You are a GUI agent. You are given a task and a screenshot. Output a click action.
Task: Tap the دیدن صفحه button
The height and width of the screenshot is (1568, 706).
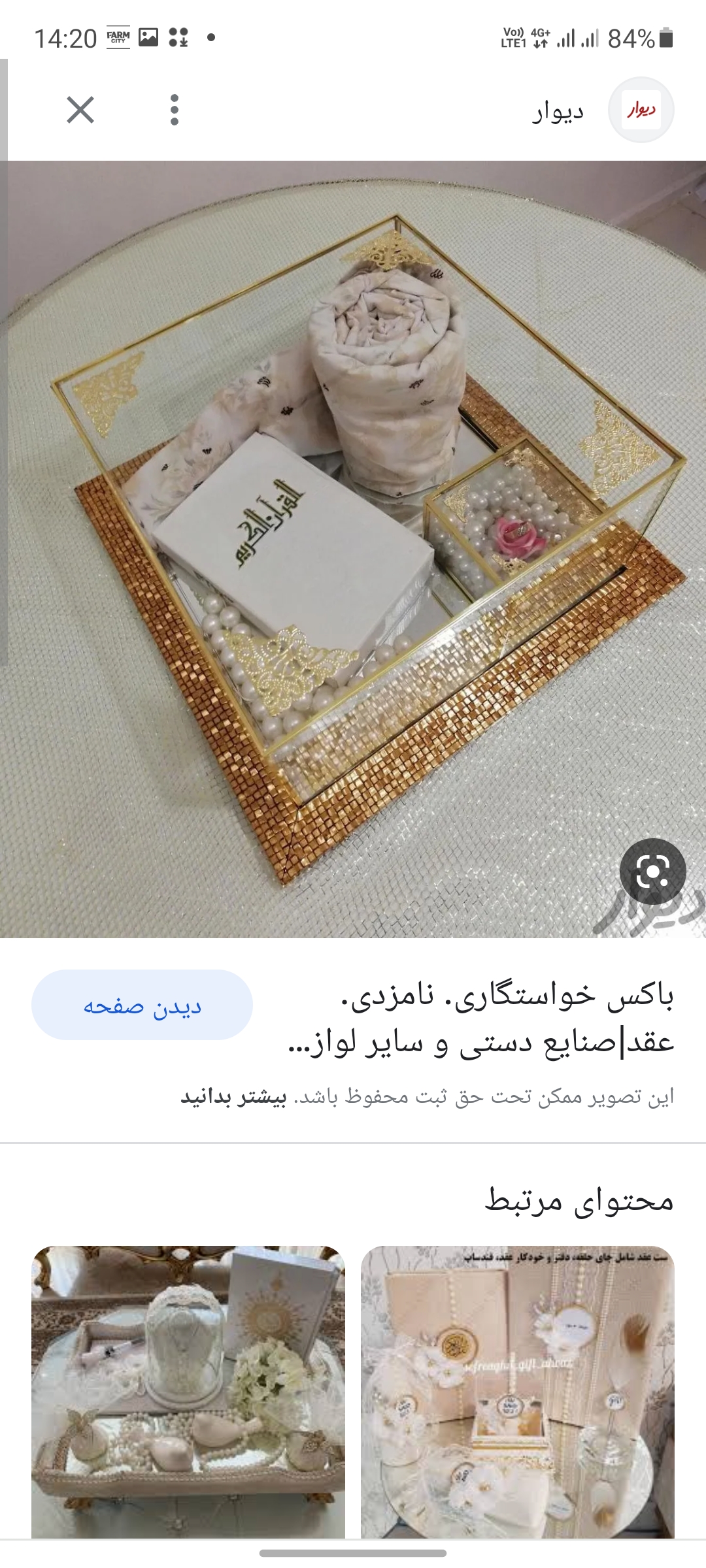pyautogui.click(x=142, y=1005)
